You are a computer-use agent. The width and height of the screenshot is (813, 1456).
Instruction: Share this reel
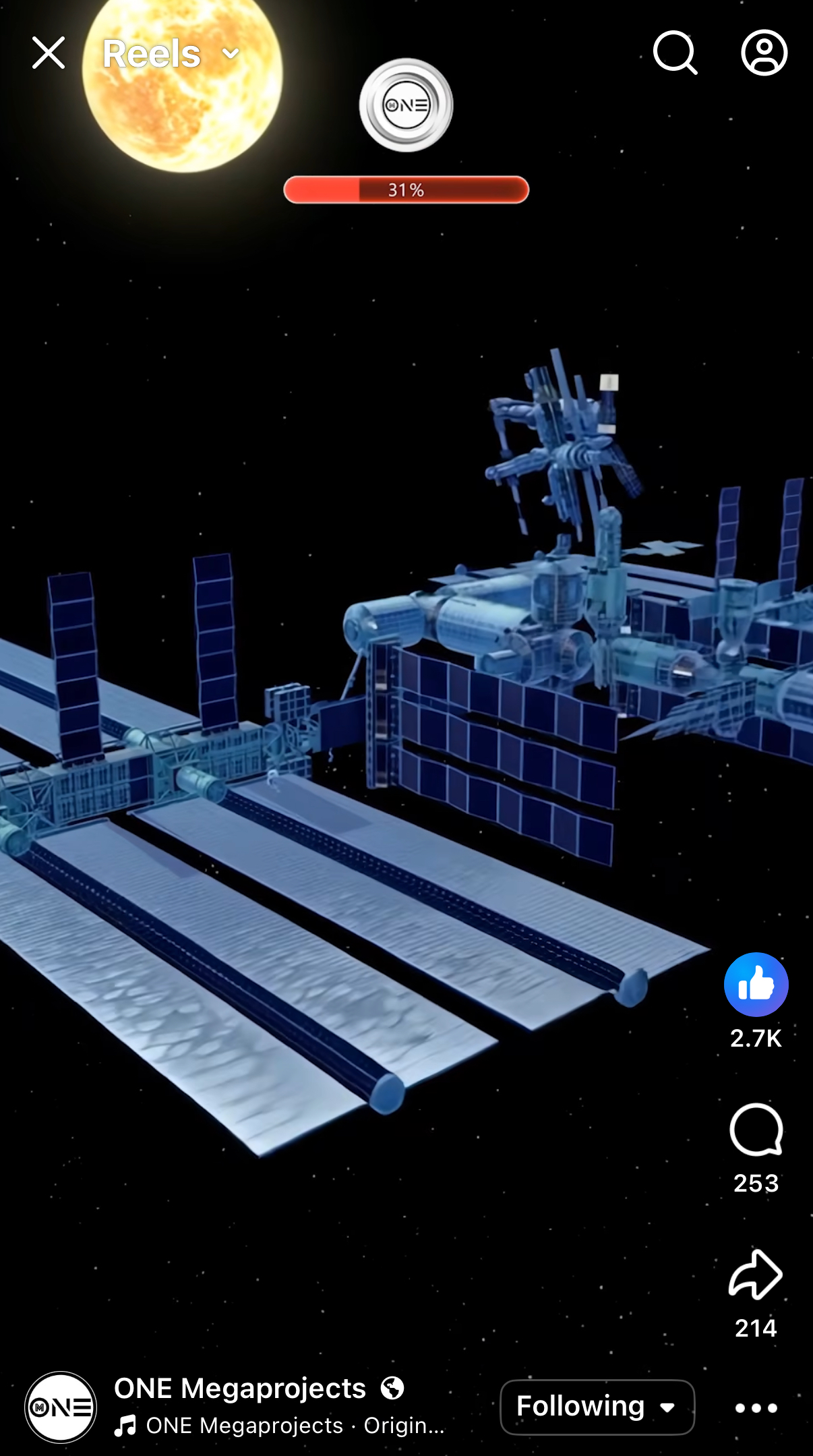coord(756,1275)
